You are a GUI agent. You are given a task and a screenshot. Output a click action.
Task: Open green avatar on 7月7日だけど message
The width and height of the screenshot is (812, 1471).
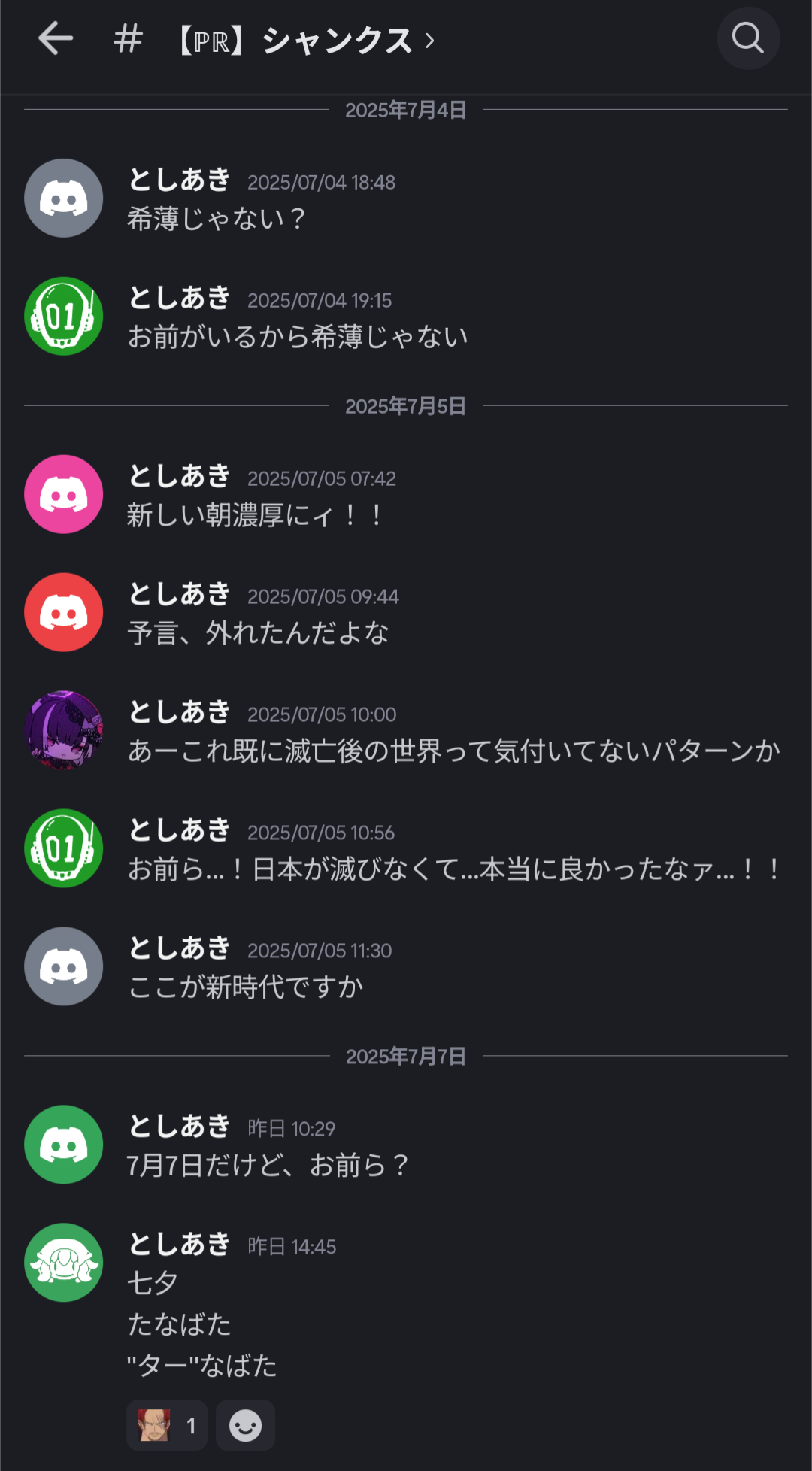point(64,1145)
